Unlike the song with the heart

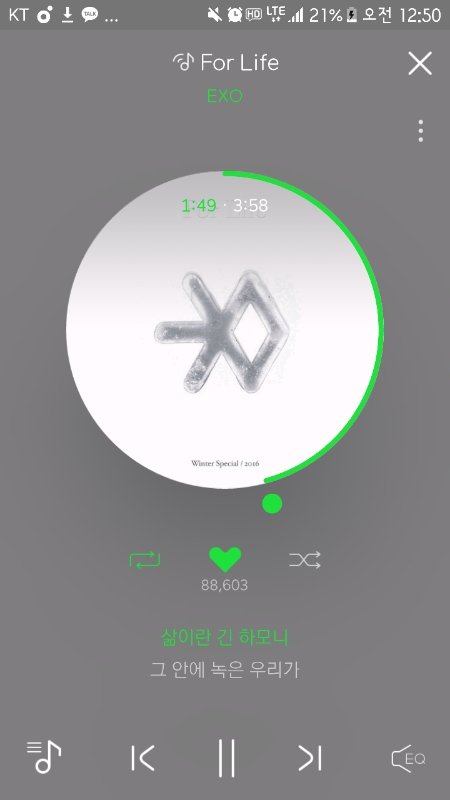point(225,560)
